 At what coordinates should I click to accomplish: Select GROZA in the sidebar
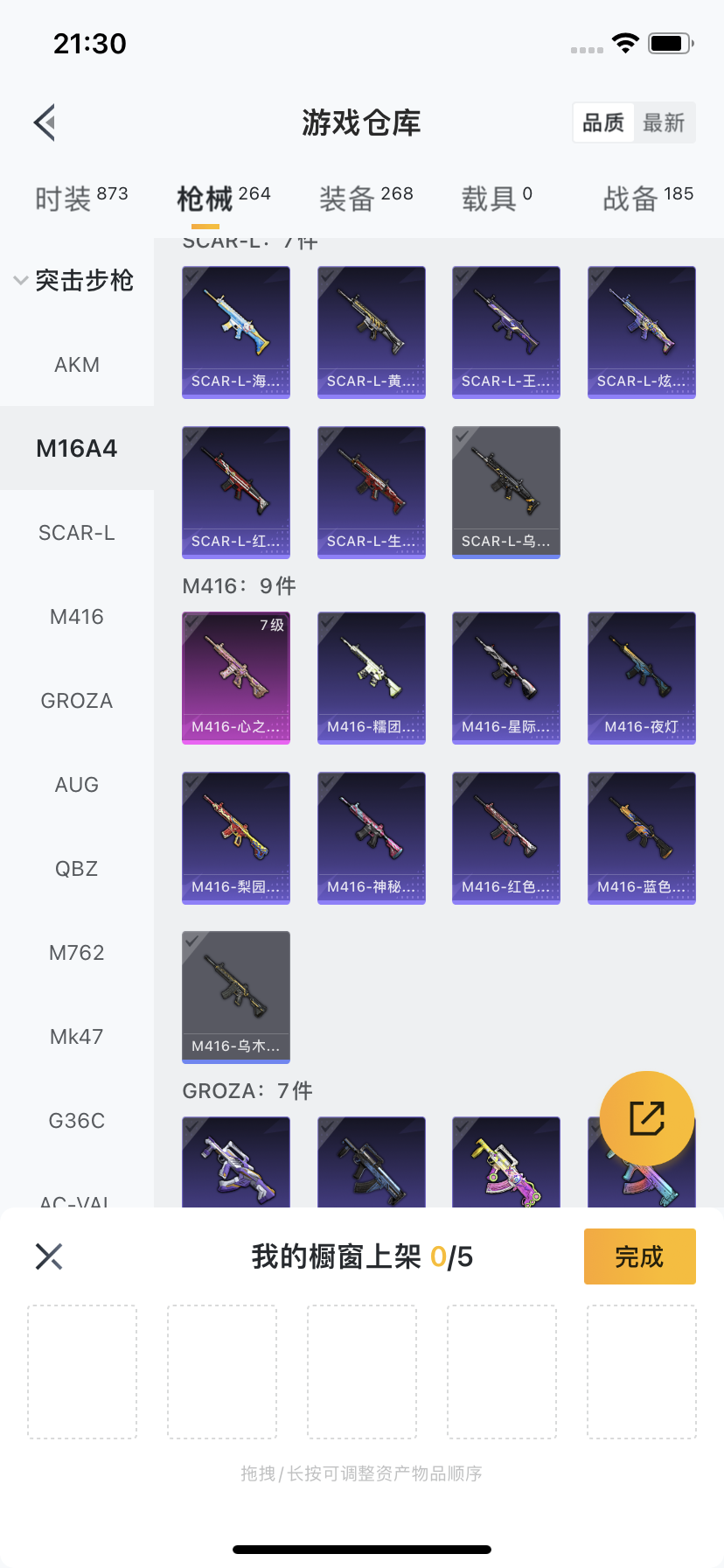[77, 701]
